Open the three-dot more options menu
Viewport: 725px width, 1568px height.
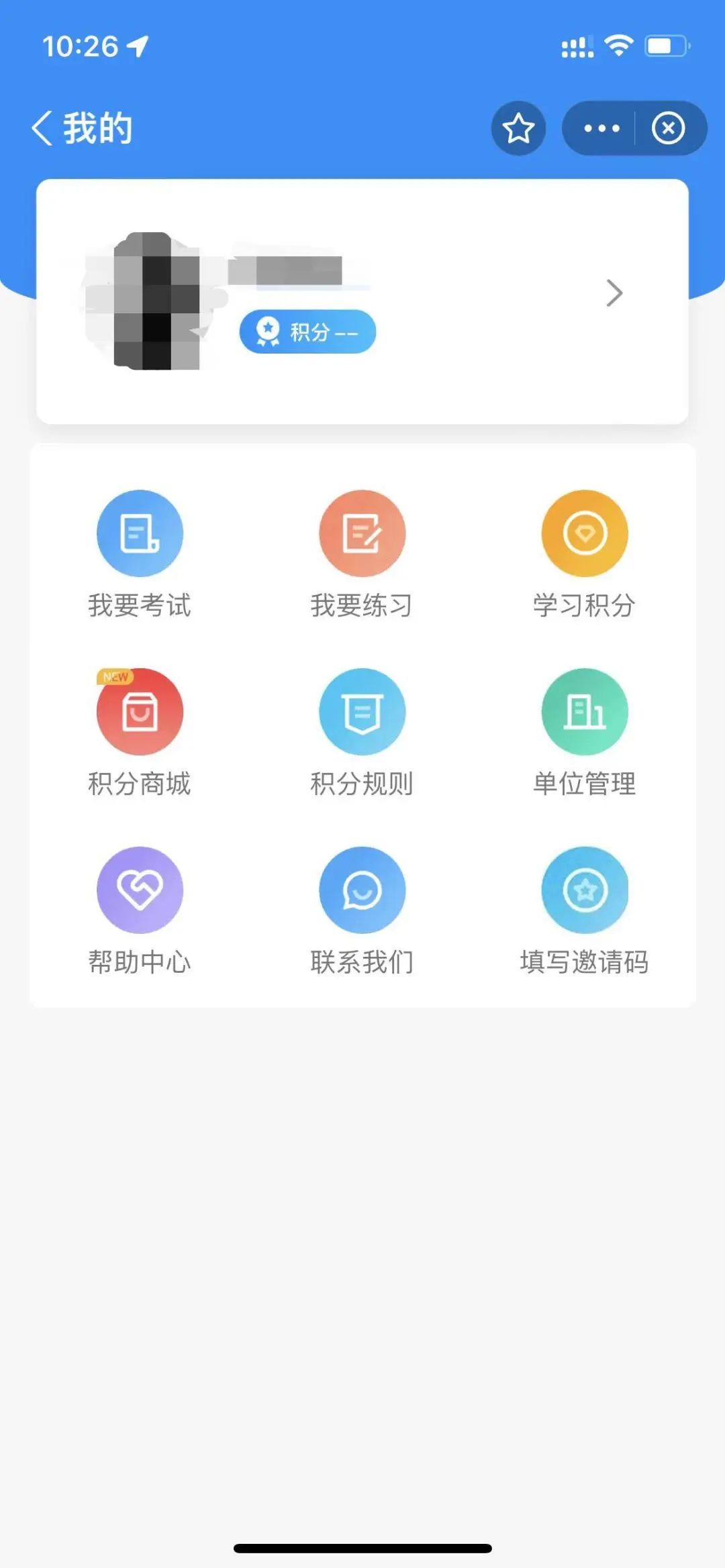pyautogui.click(x=601, y=128)
